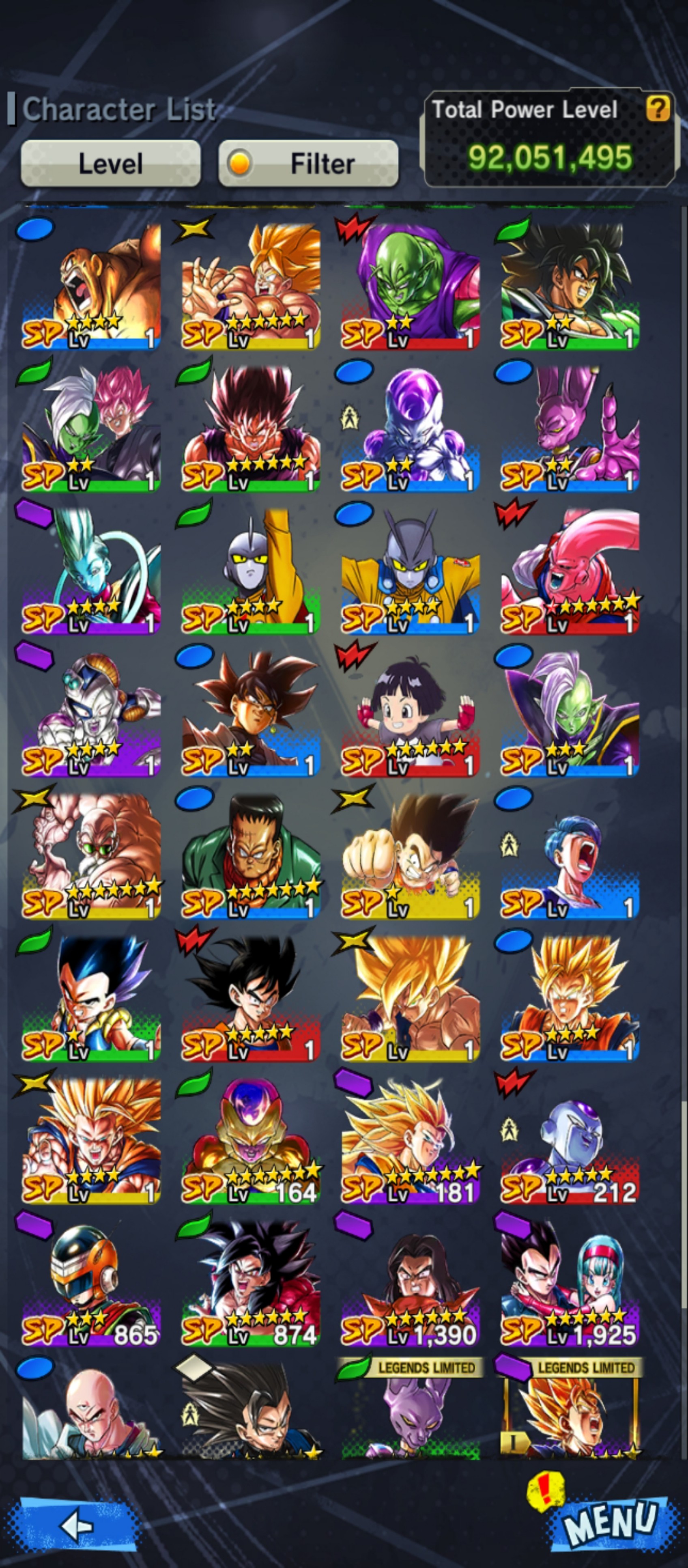Open the level 164 Golden Frieza character
688x1568 pixels.
(251, 1140)
